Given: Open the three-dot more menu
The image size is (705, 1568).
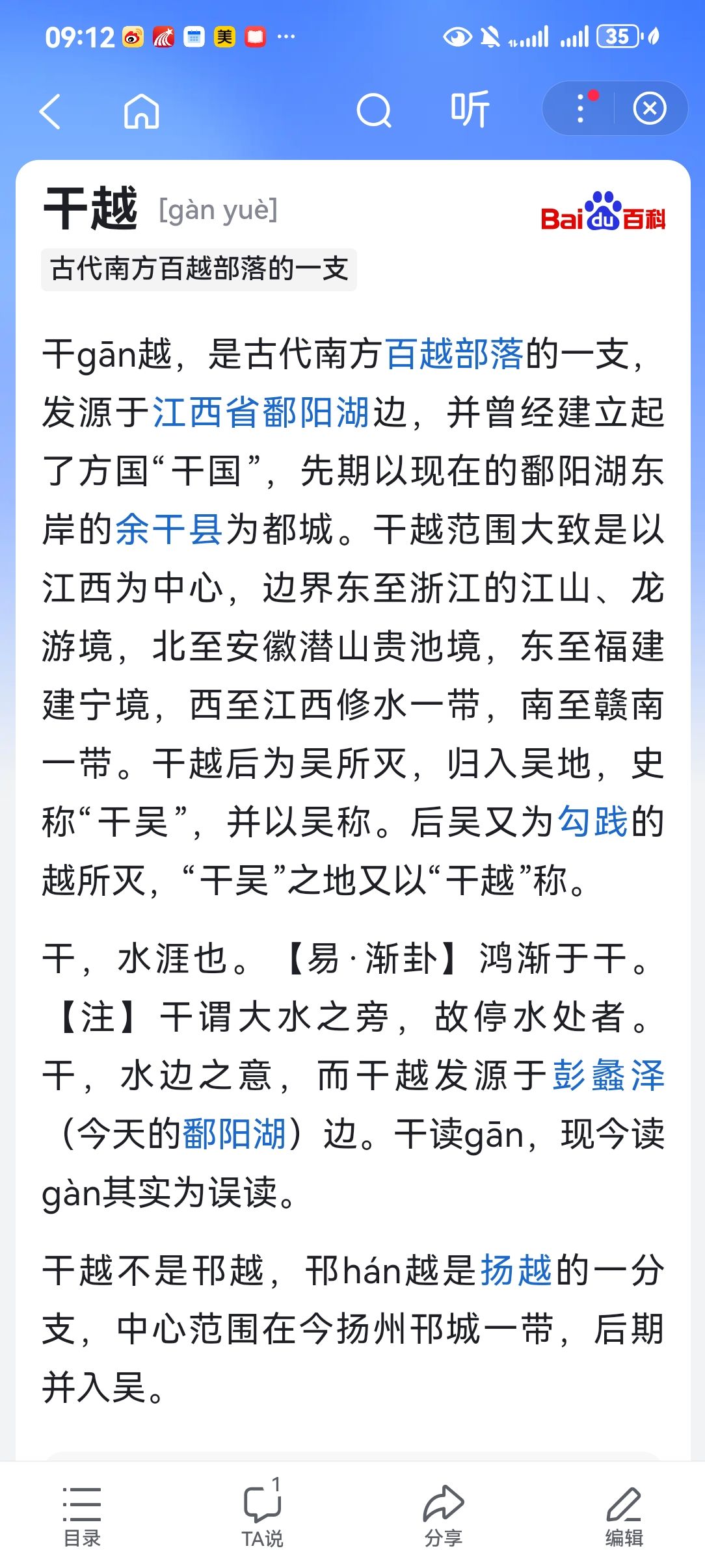Looking at the screenshot, I should click(581, 109).
